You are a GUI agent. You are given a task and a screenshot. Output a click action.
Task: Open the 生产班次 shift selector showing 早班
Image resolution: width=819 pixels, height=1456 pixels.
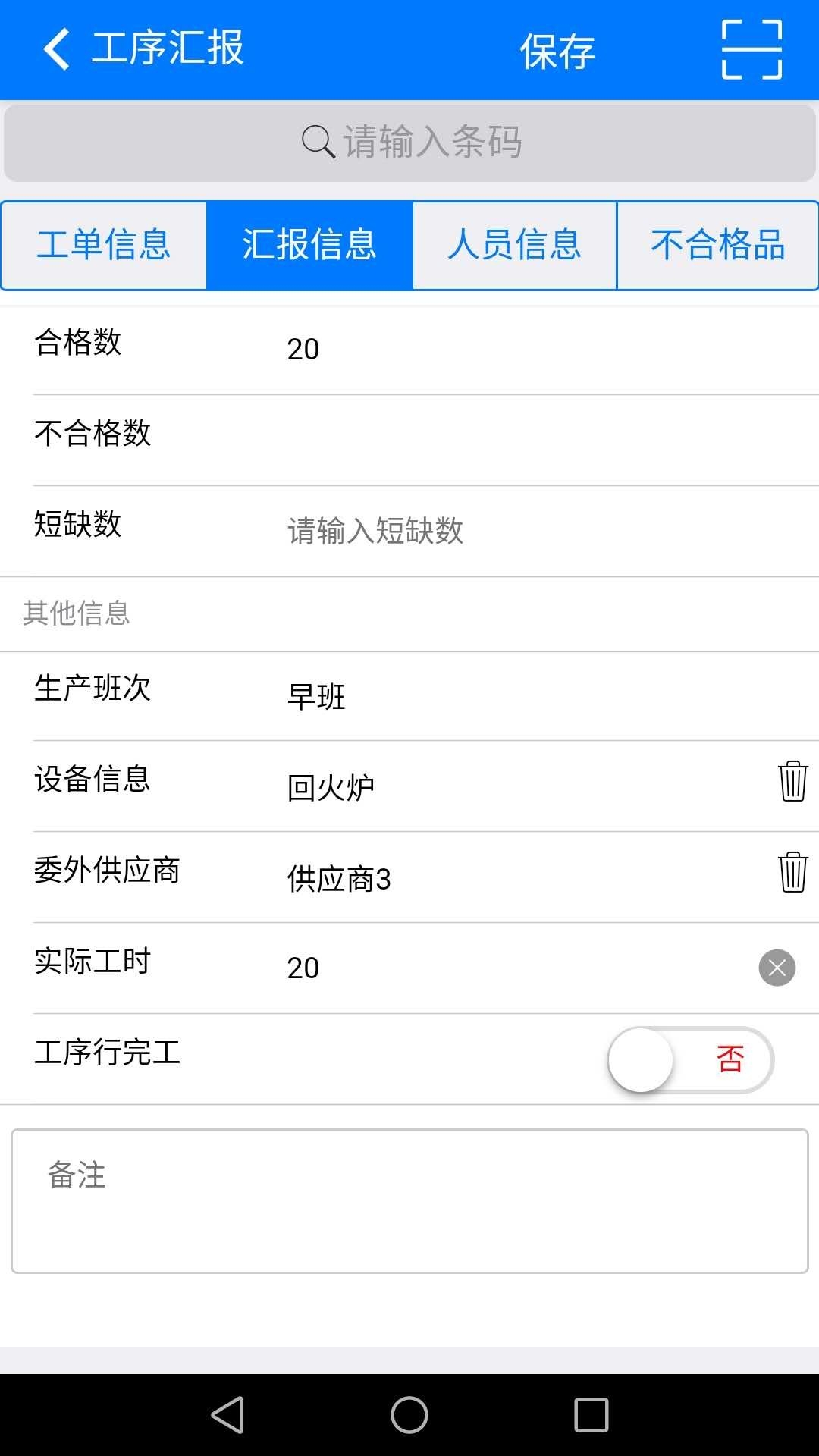409,696
